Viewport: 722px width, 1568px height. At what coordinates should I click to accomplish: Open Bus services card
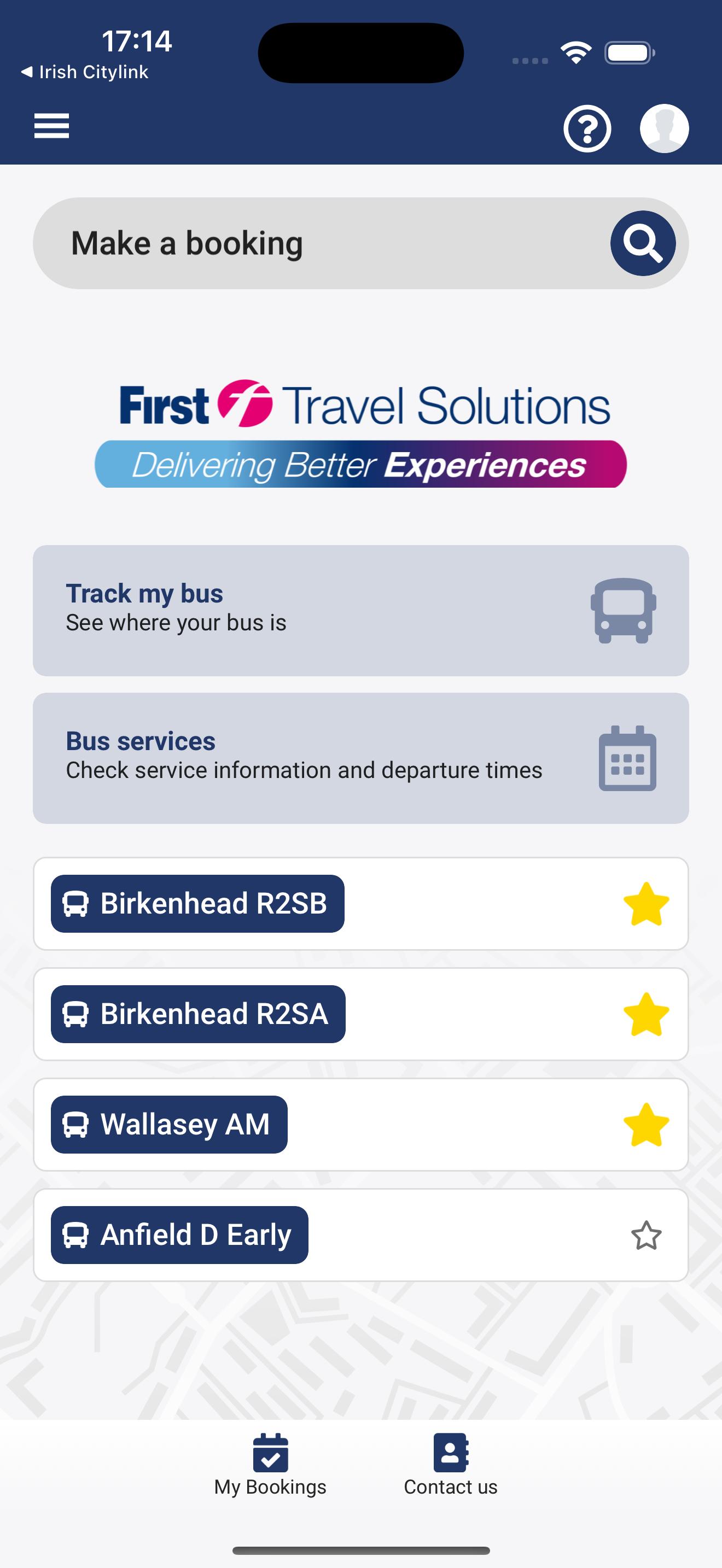click(x=360, y=758)
